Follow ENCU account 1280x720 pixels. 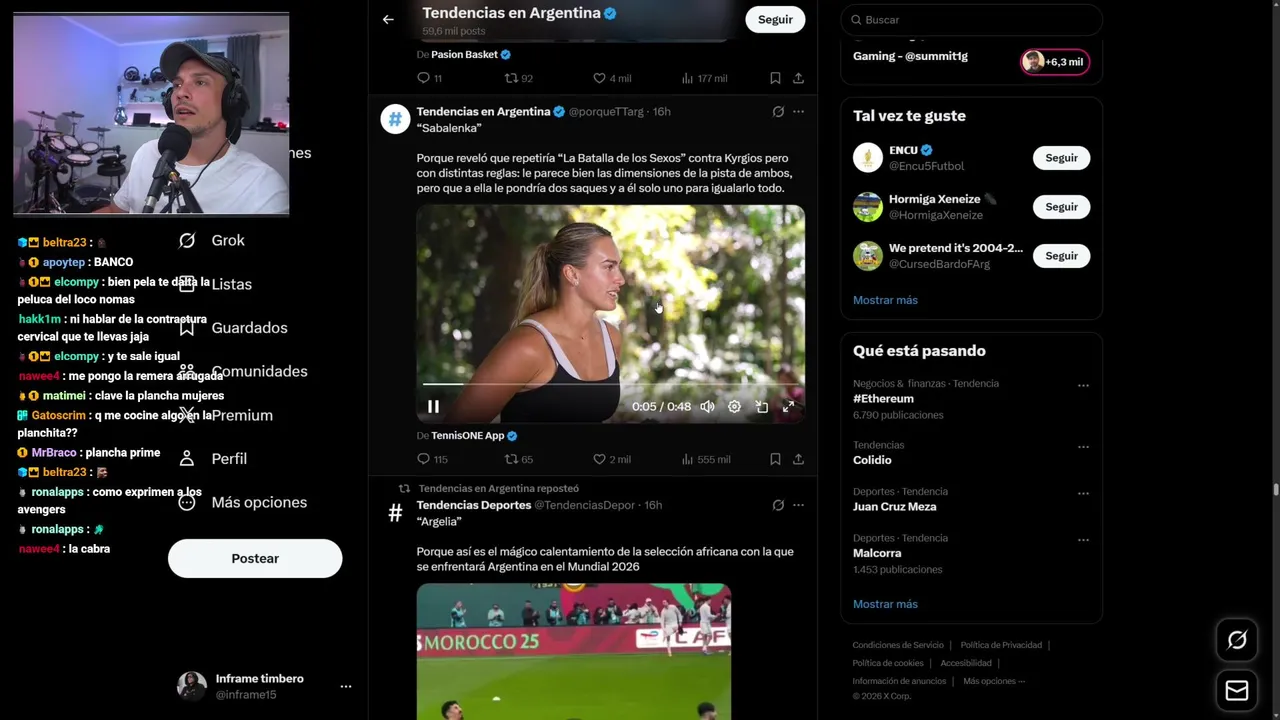click(1061, 158)
